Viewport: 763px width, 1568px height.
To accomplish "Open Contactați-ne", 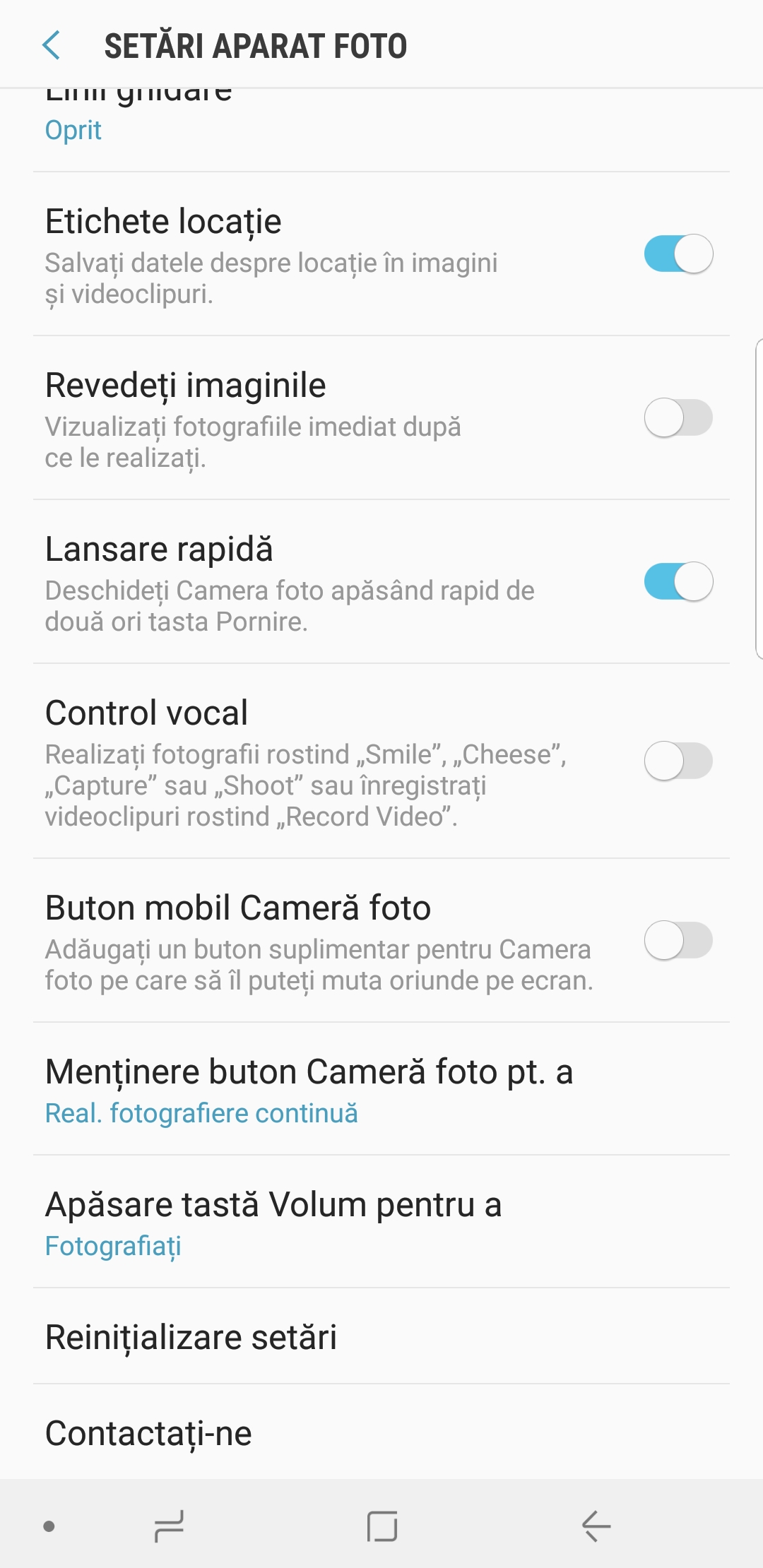I will click(x=148, y=1433).
